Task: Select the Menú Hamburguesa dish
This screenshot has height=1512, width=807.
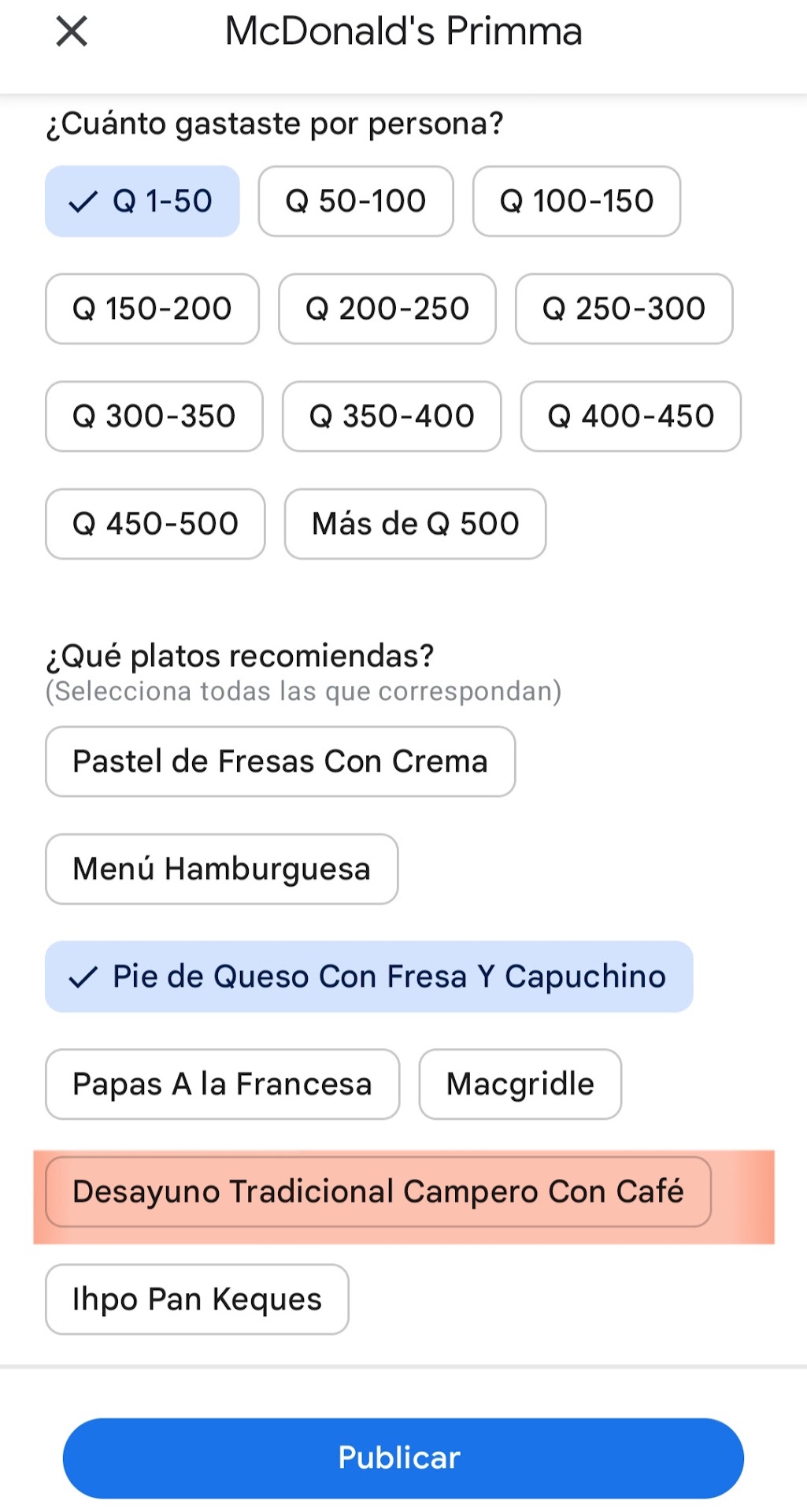Action: tap(221, 869)
